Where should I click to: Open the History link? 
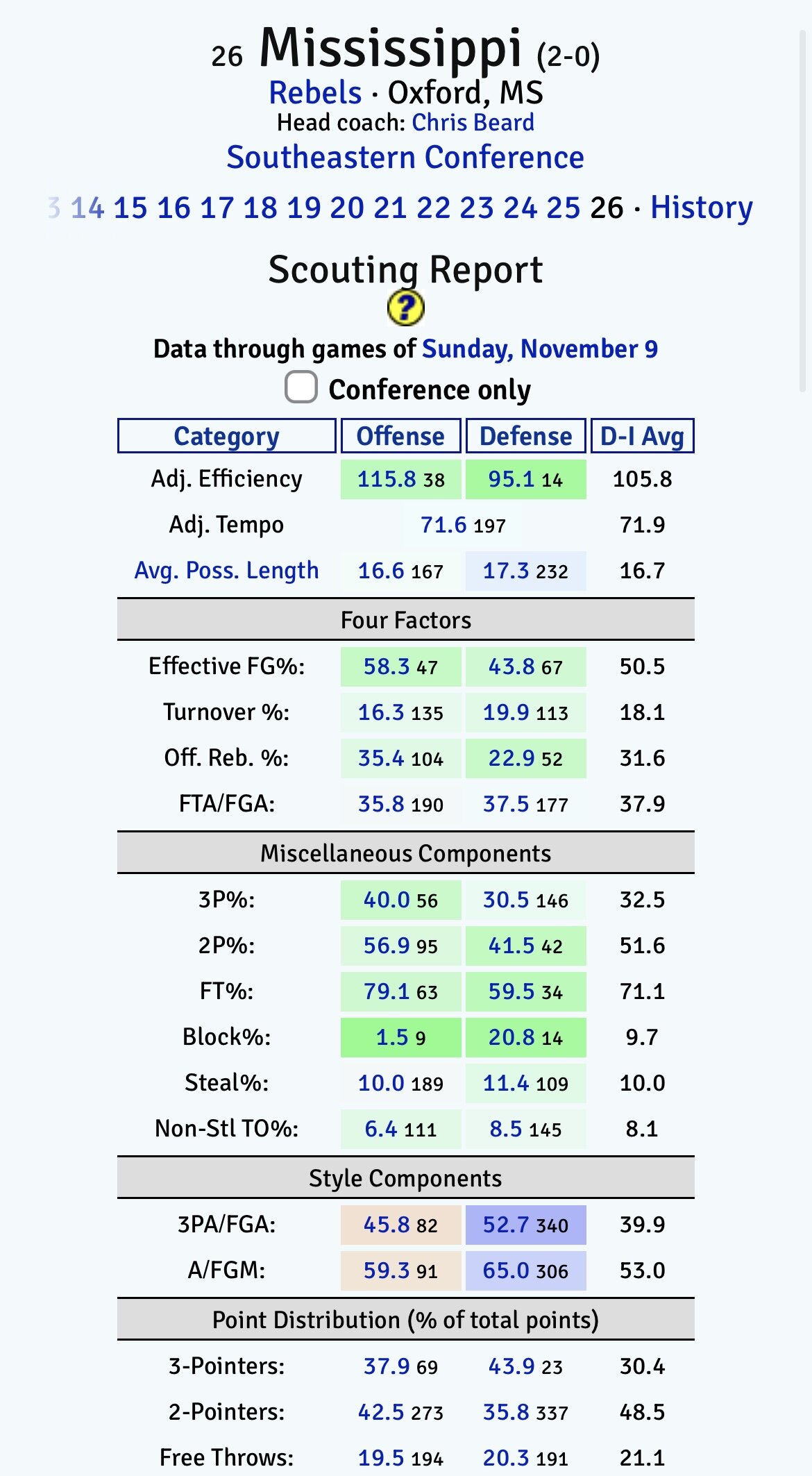[701, 208]
